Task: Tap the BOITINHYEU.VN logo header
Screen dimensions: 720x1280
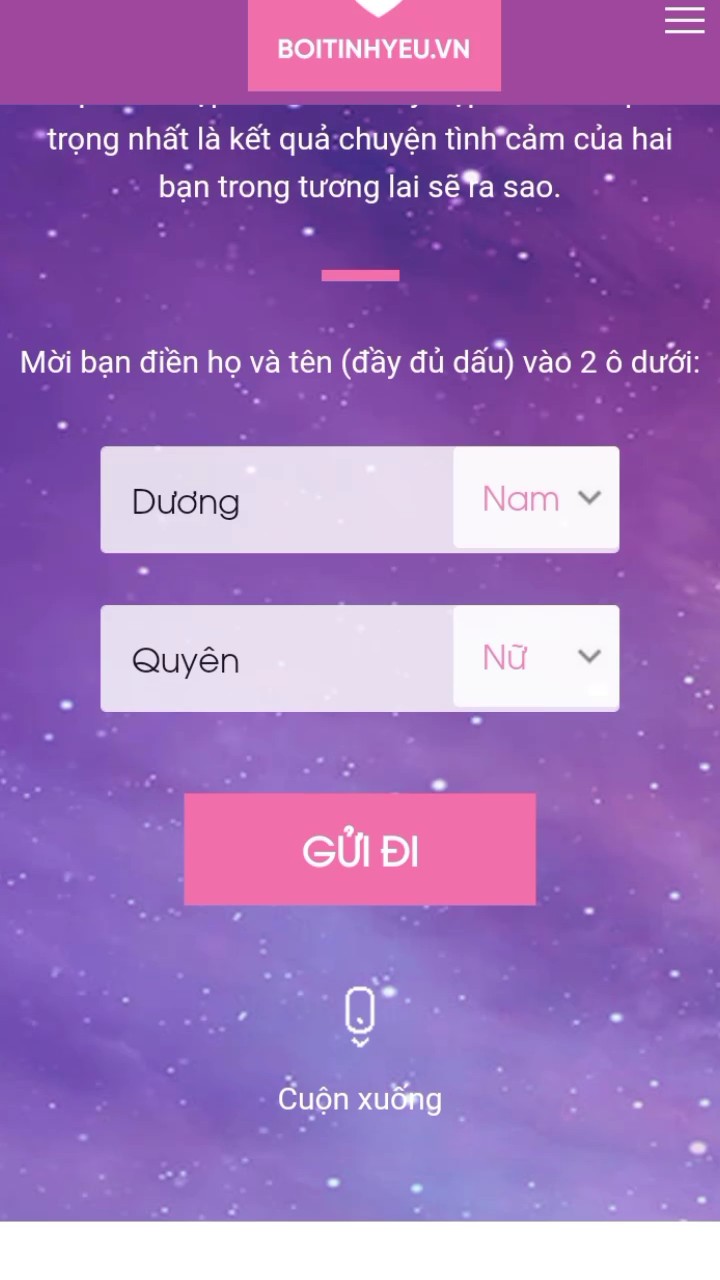Action: [x=374, y=46]
